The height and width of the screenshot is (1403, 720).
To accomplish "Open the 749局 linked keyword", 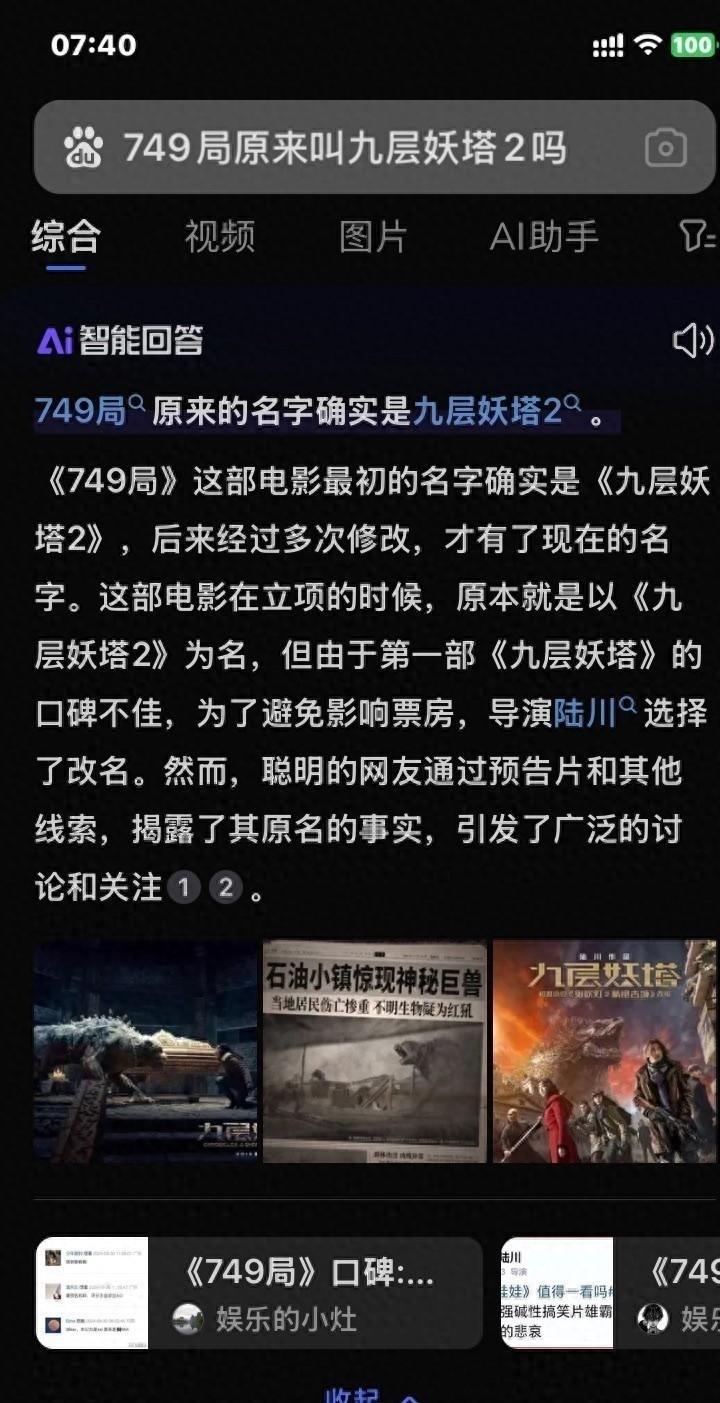I will pos(90,411).
